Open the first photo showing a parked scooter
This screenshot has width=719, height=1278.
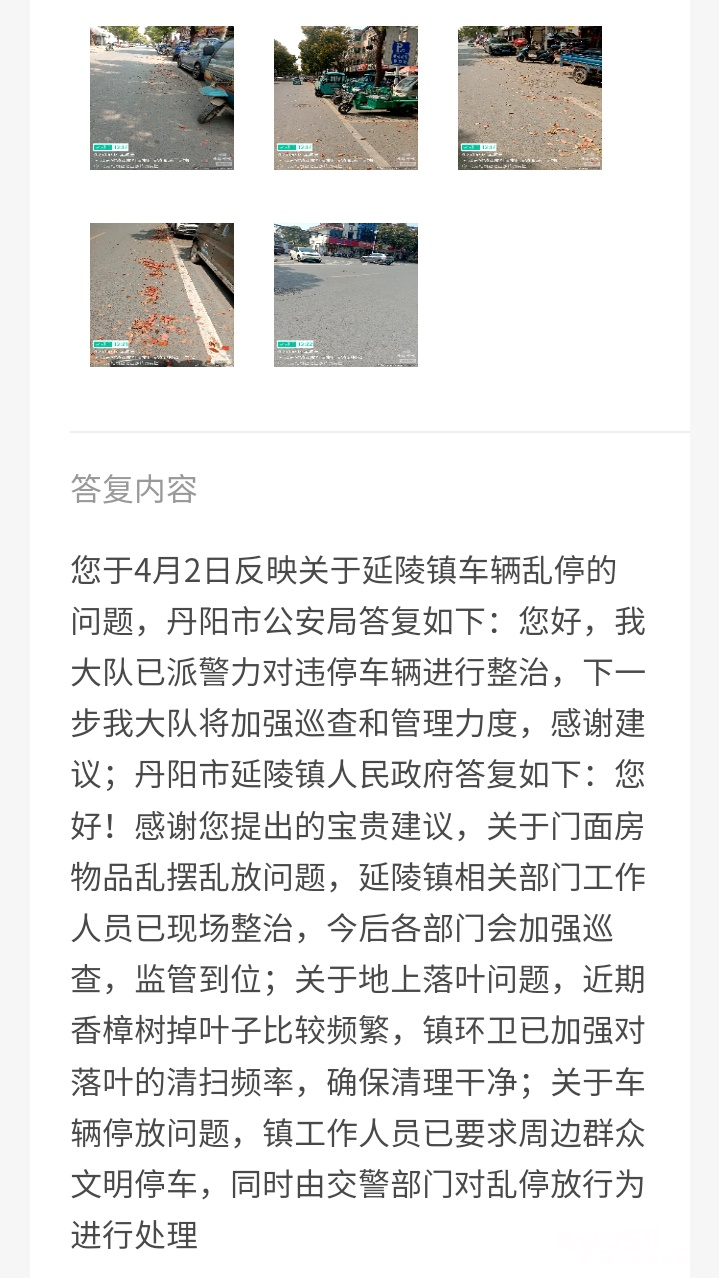[161, 97]
